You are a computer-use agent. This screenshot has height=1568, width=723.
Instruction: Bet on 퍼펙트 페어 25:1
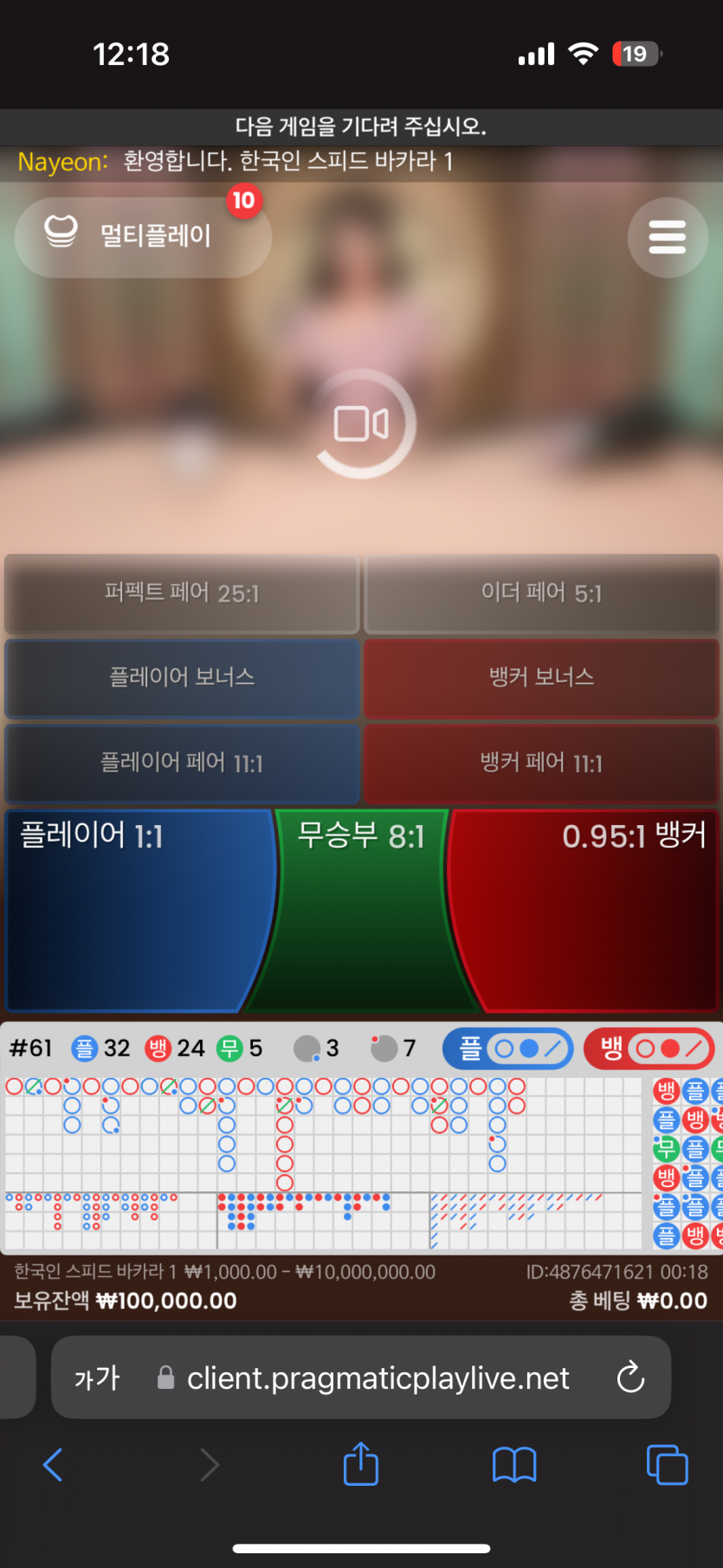(182, 594)
